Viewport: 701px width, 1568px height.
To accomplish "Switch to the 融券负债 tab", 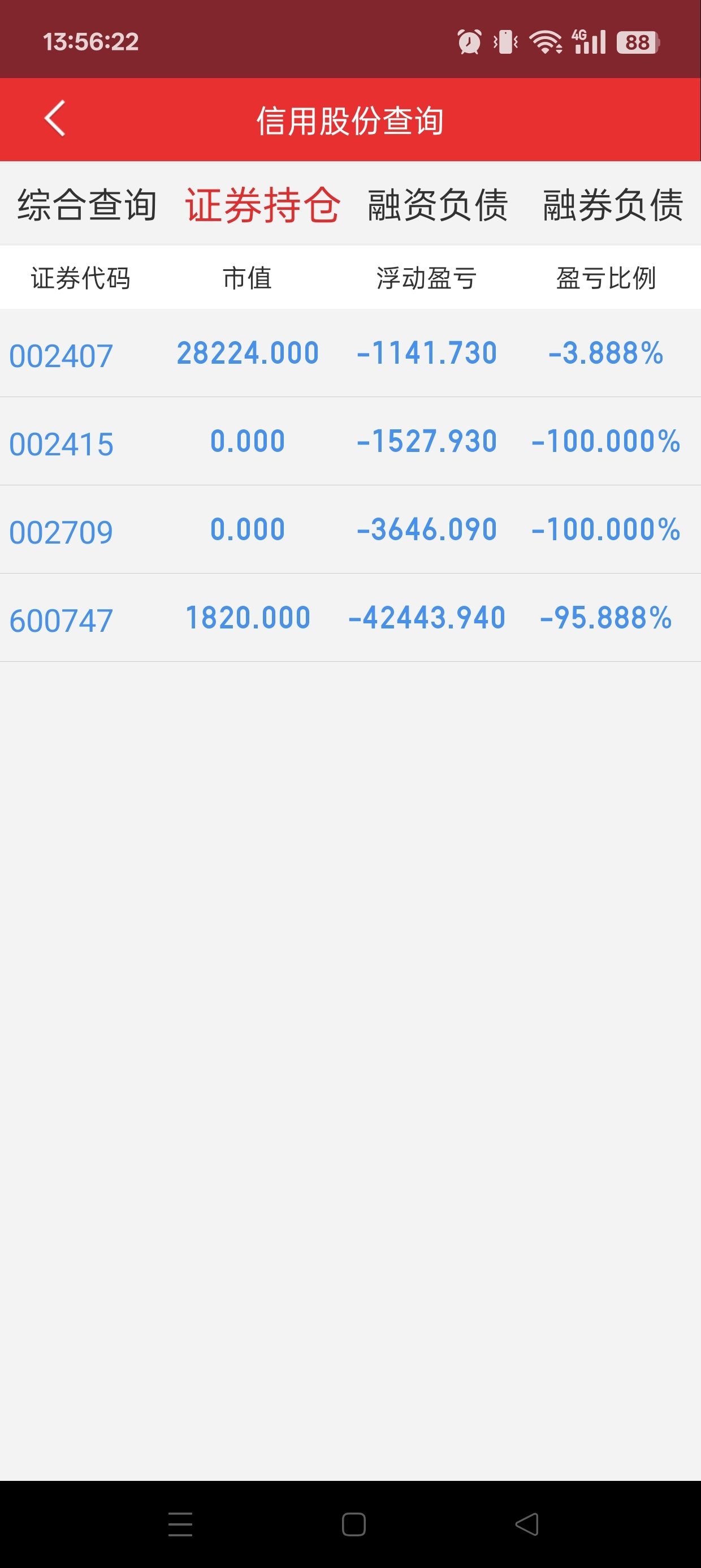I will click(x=613, y=205).
